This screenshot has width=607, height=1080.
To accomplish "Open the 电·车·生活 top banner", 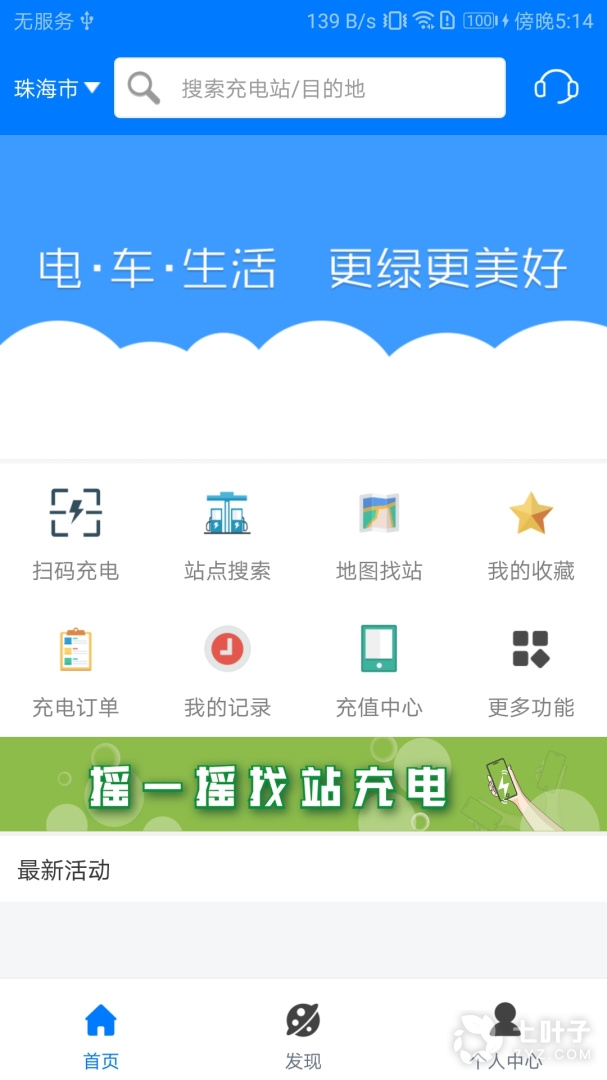I will [303, 270].
